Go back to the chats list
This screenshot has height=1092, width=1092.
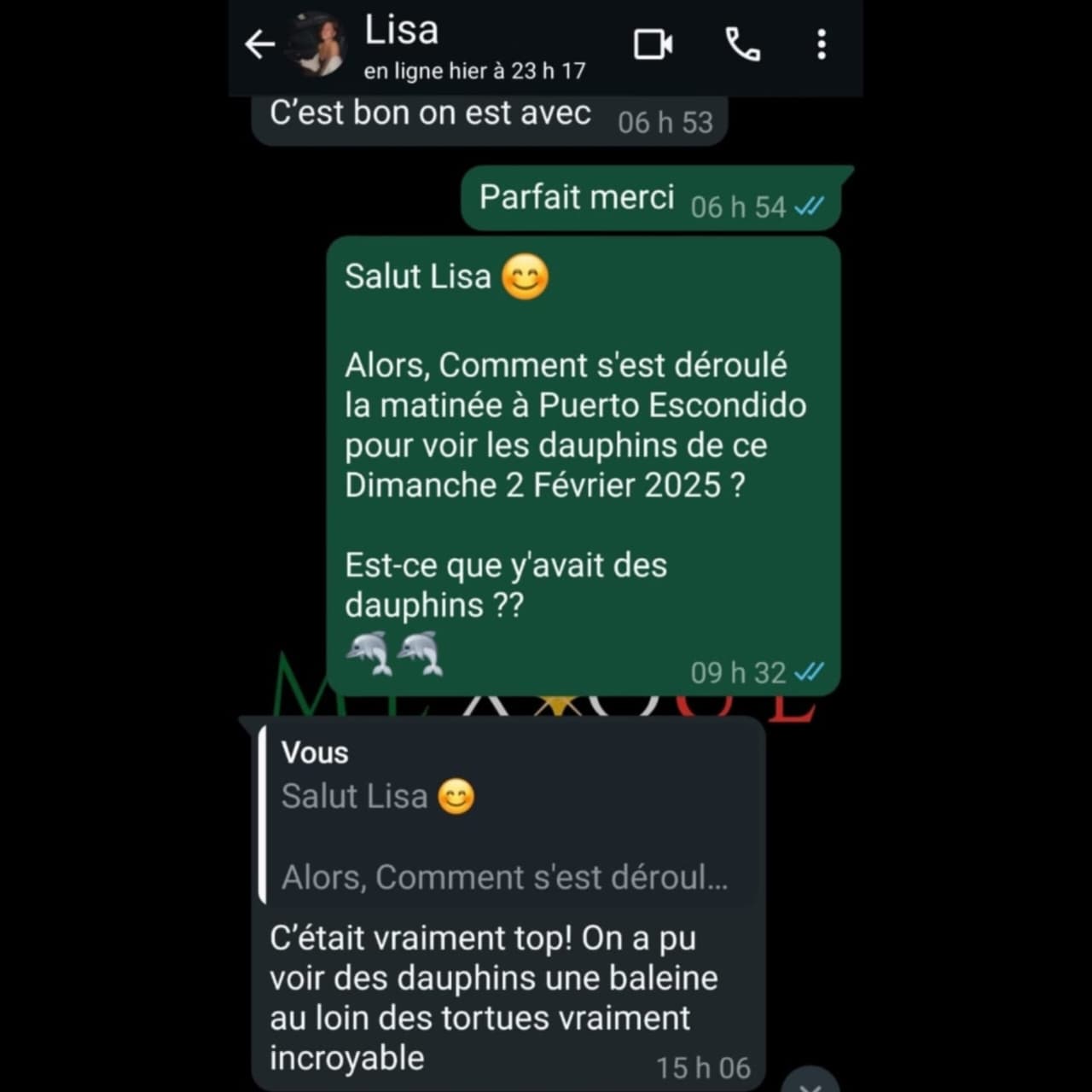click(258, 44)
